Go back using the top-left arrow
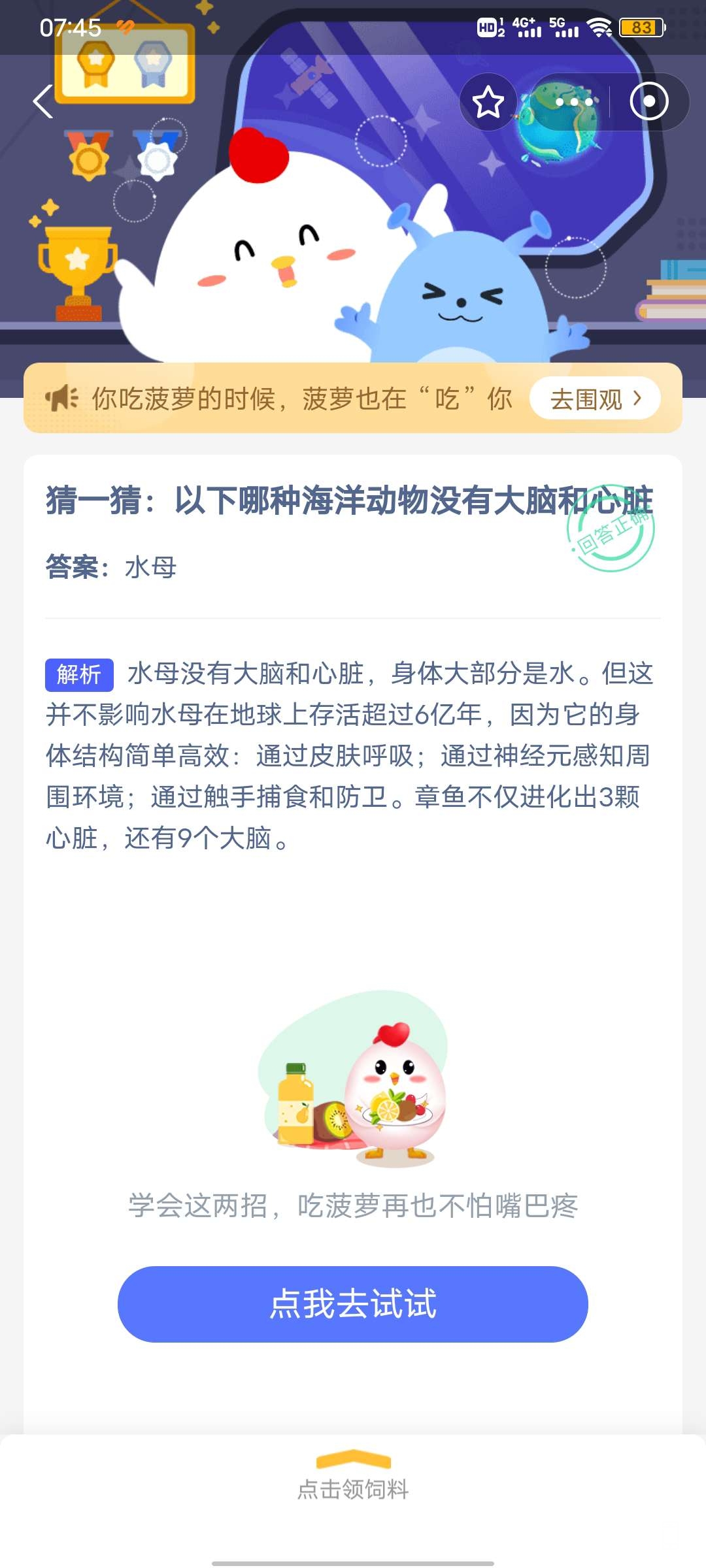This screenshot has height=1568, width=706. [43, 102]
